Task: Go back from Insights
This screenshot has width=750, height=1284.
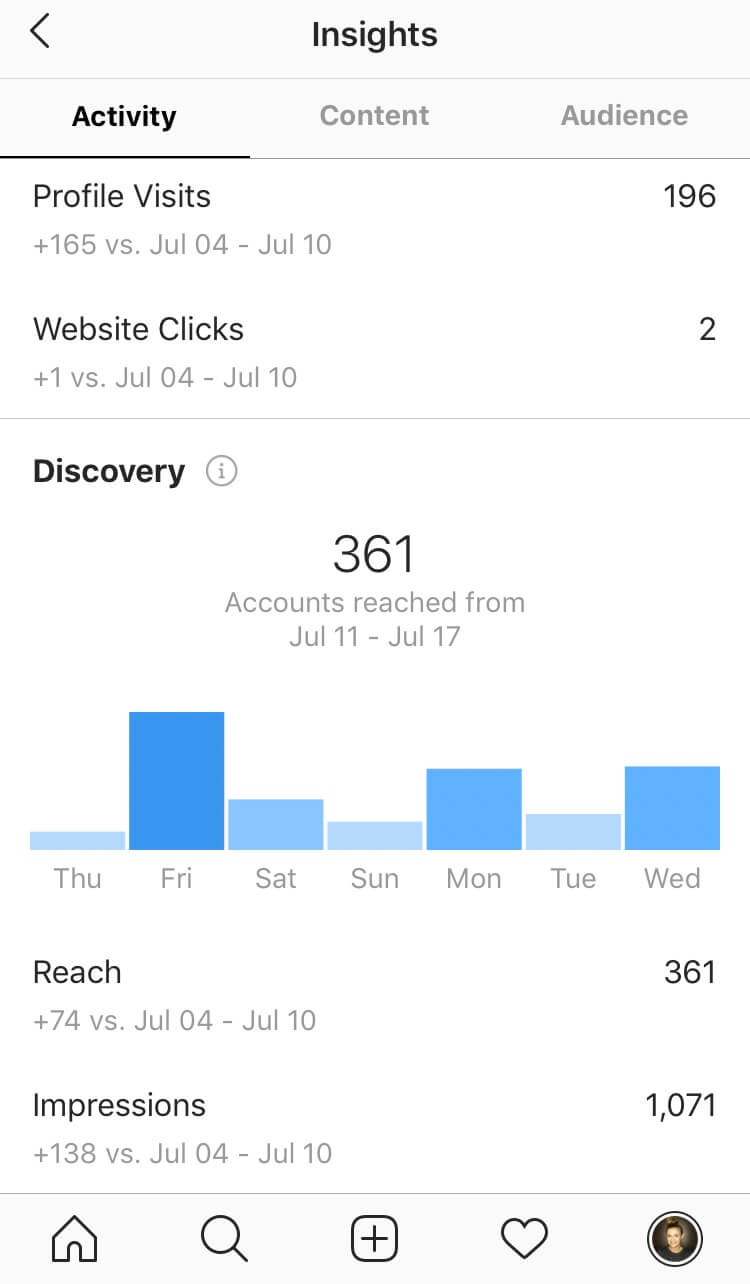Action: [x=40, y=32]
